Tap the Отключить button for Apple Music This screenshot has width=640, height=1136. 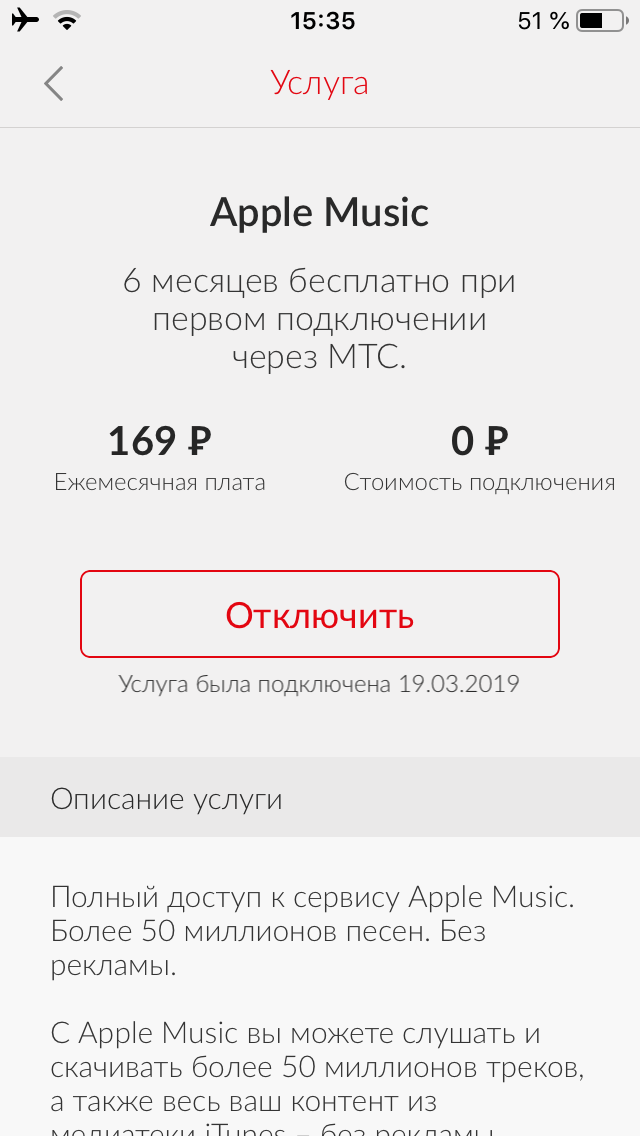point(320,614)
